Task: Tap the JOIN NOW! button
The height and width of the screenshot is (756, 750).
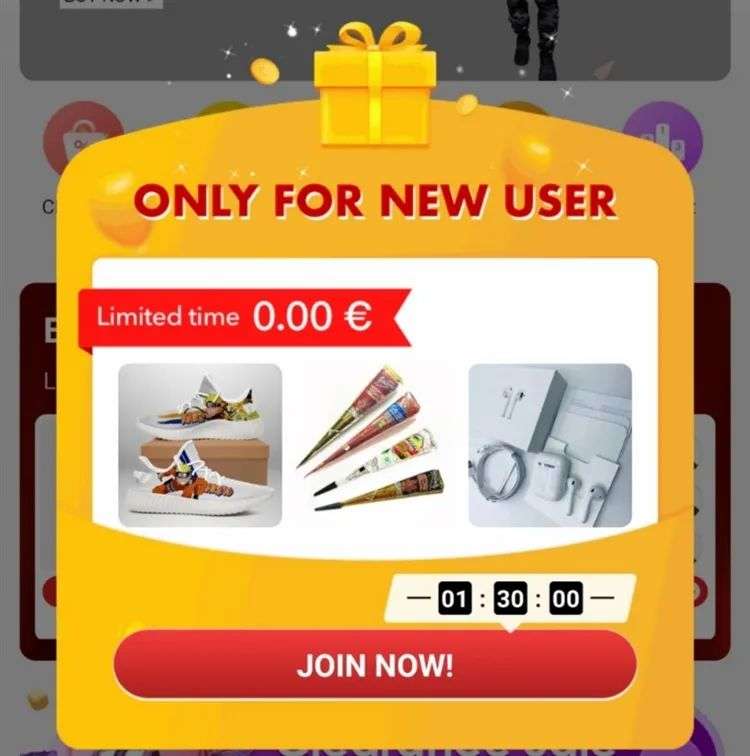Action: click(x=375, y=665)
